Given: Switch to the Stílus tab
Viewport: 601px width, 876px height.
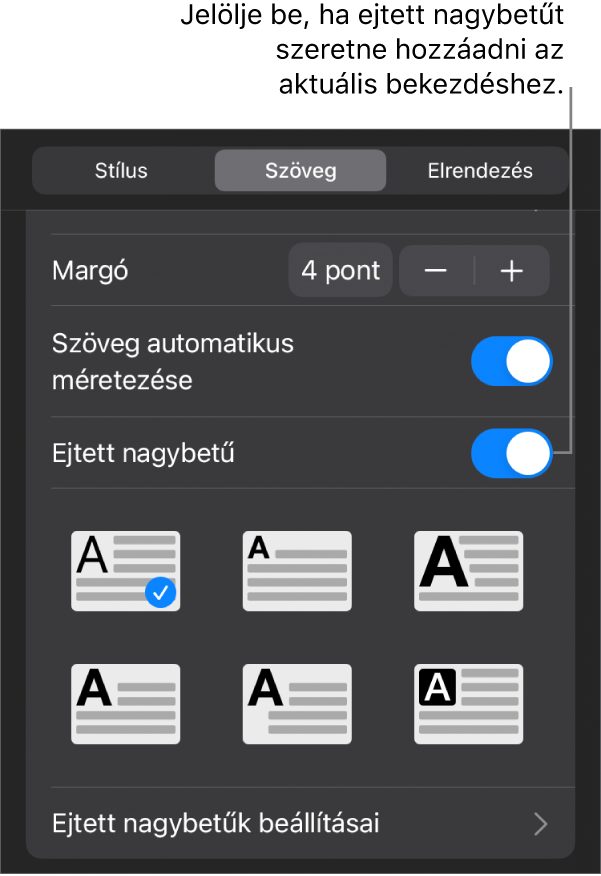Looking at the screenshot, I should (x=122, y=170).
